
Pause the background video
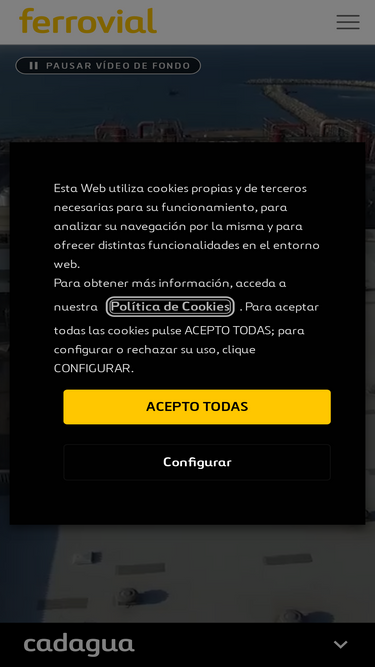point(108,66)
